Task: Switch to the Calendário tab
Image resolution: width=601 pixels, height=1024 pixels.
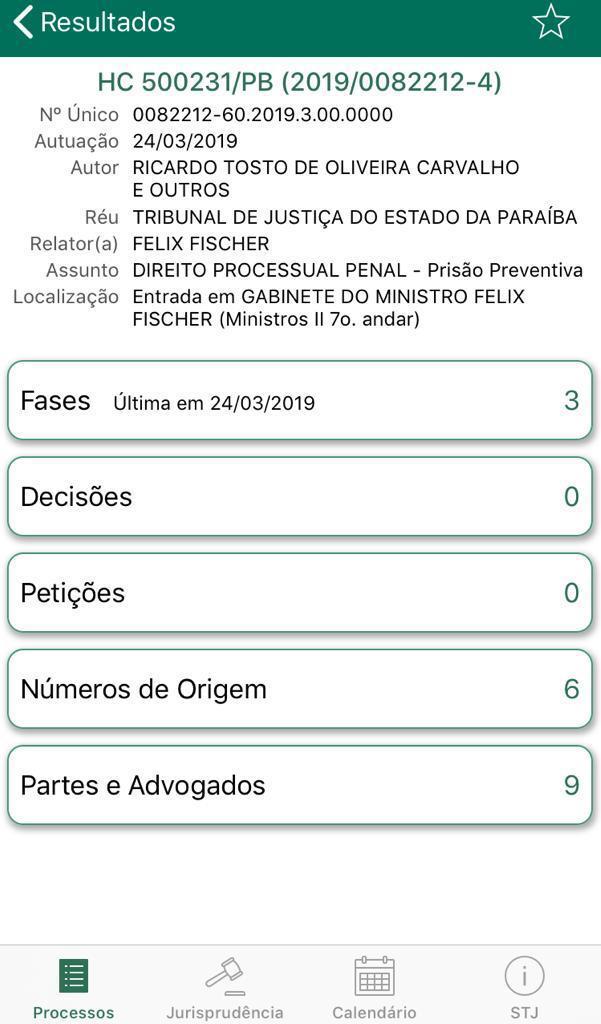Action: (374, 987)
